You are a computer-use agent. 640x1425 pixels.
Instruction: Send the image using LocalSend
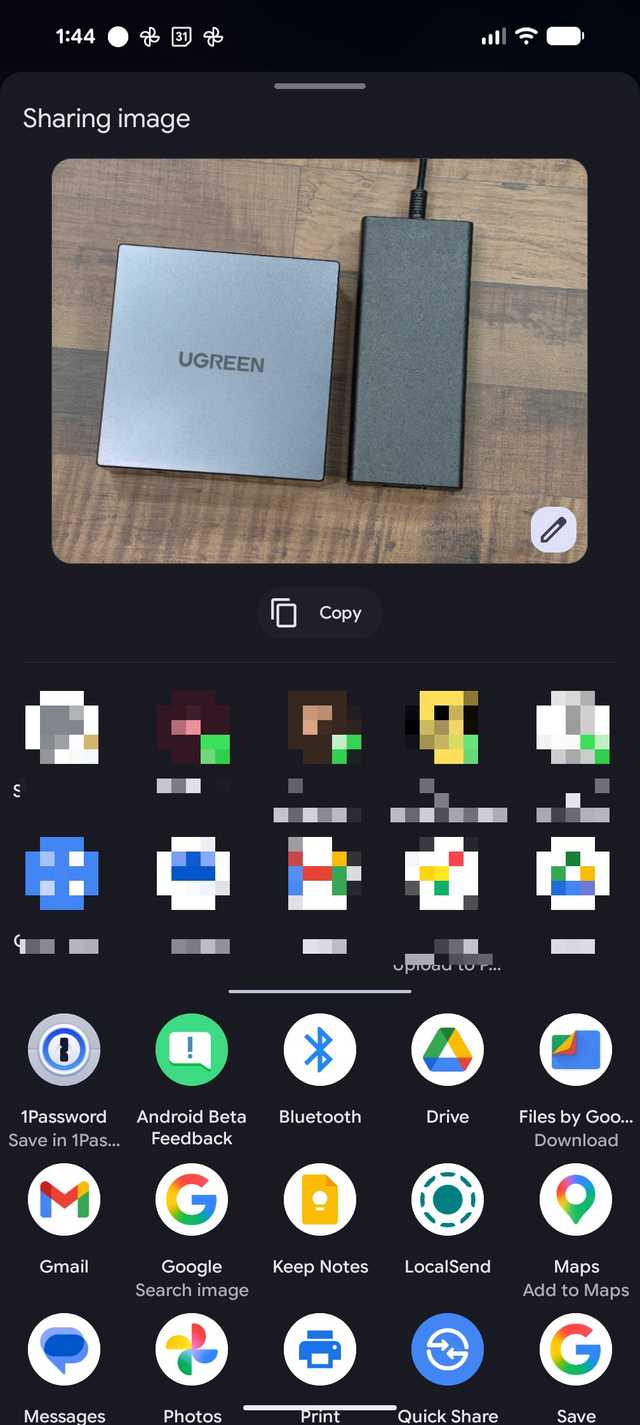coord(448,1200)
